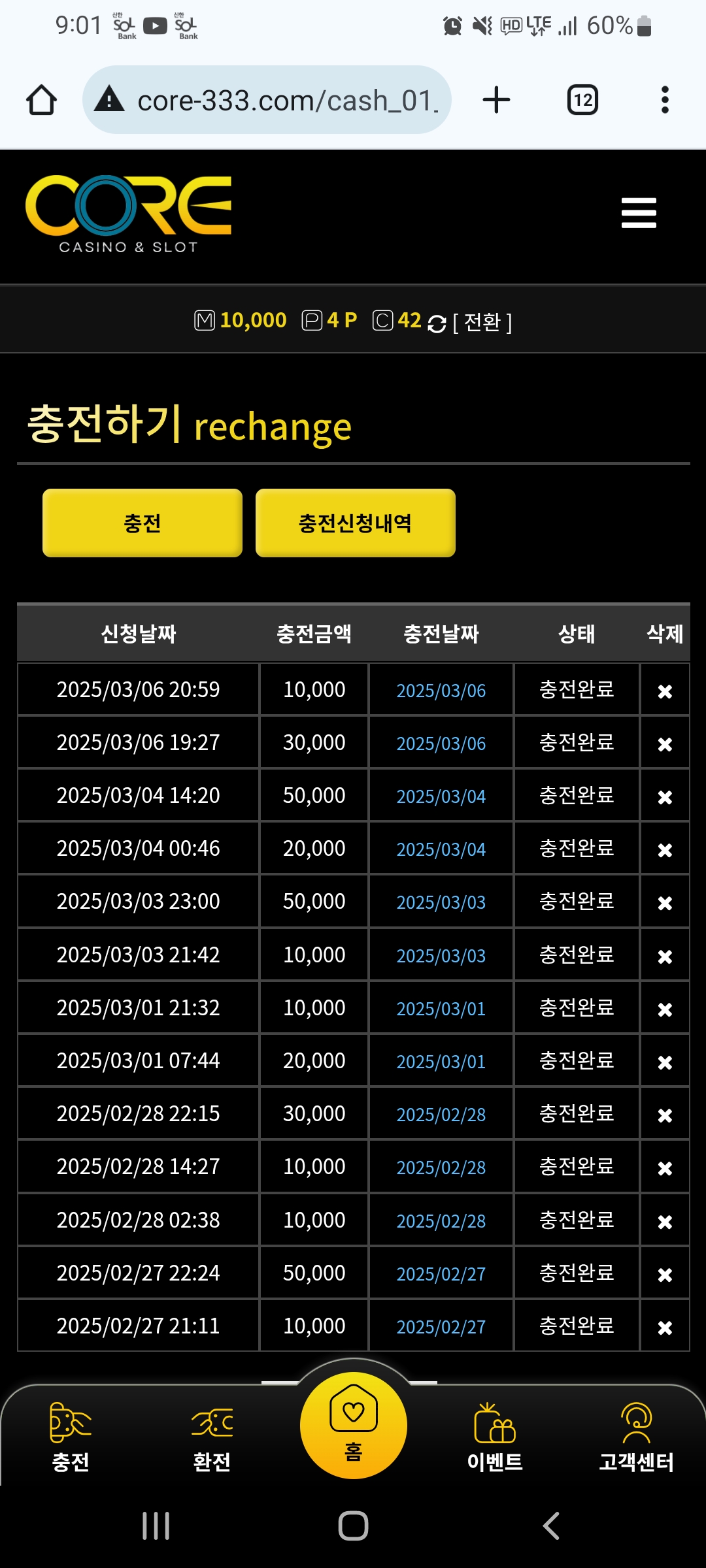706x1568 pixels.
Task: Tap the 전환 convert link
Action: 482,321
